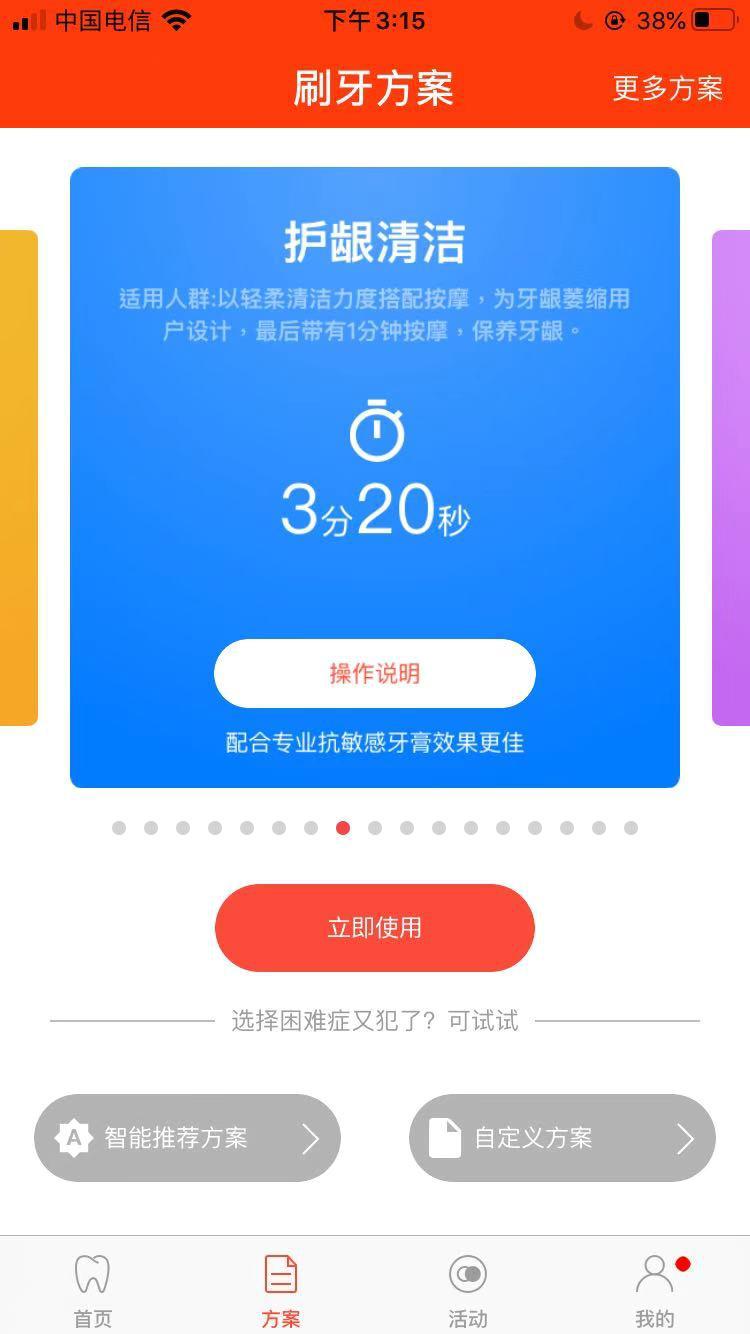This screenshot has height=1334, width=750.
Task: Open 更多方案 in the top bar
Action: pyautogui.click(x=668, y=89)
